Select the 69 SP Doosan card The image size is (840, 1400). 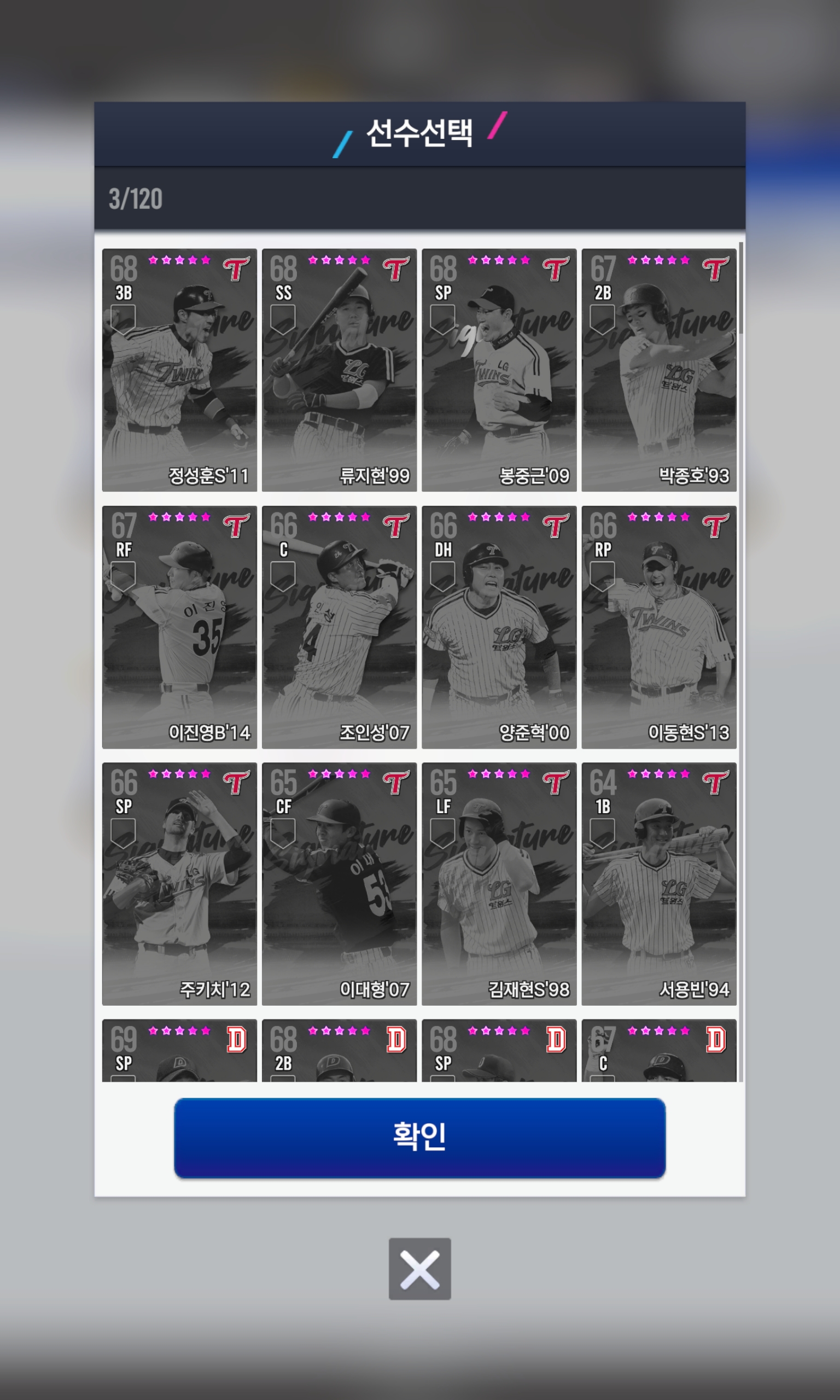click(179, 1051)
